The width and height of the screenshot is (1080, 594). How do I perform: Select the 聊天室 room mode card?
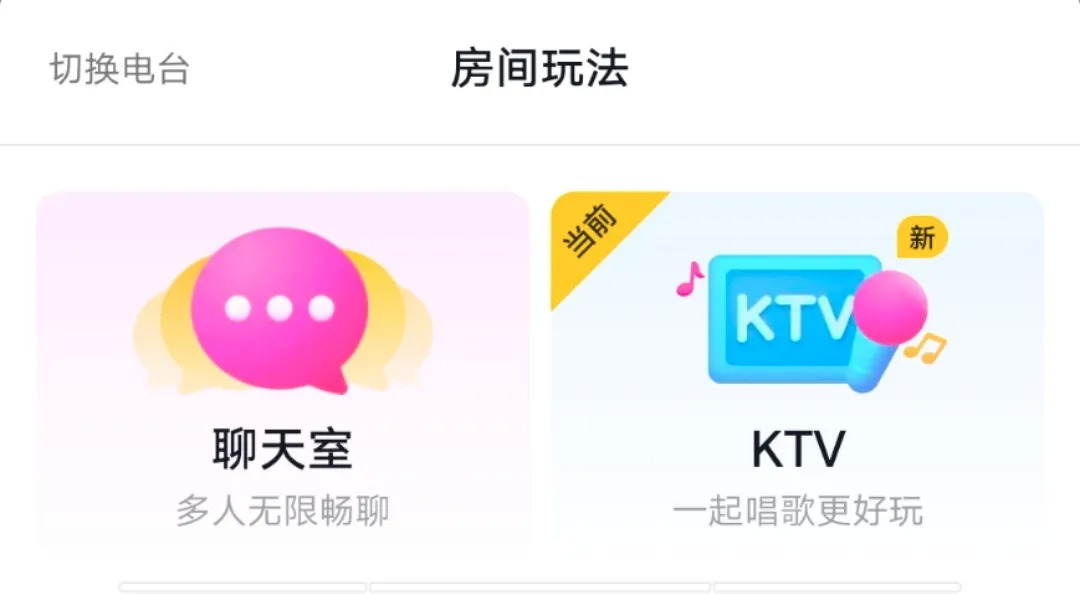point(283,368)
